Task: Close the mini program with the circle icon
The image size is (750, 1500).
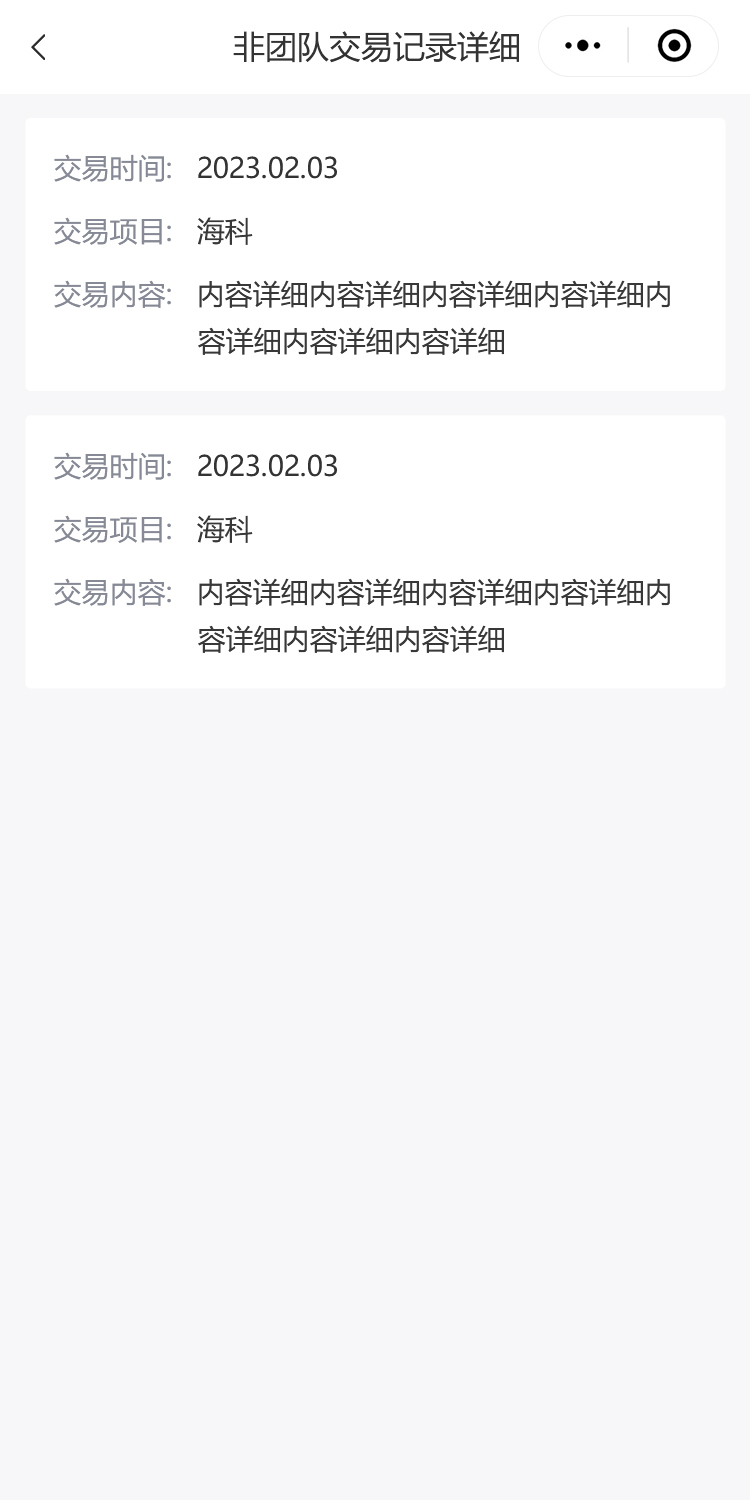Action: 674,46
